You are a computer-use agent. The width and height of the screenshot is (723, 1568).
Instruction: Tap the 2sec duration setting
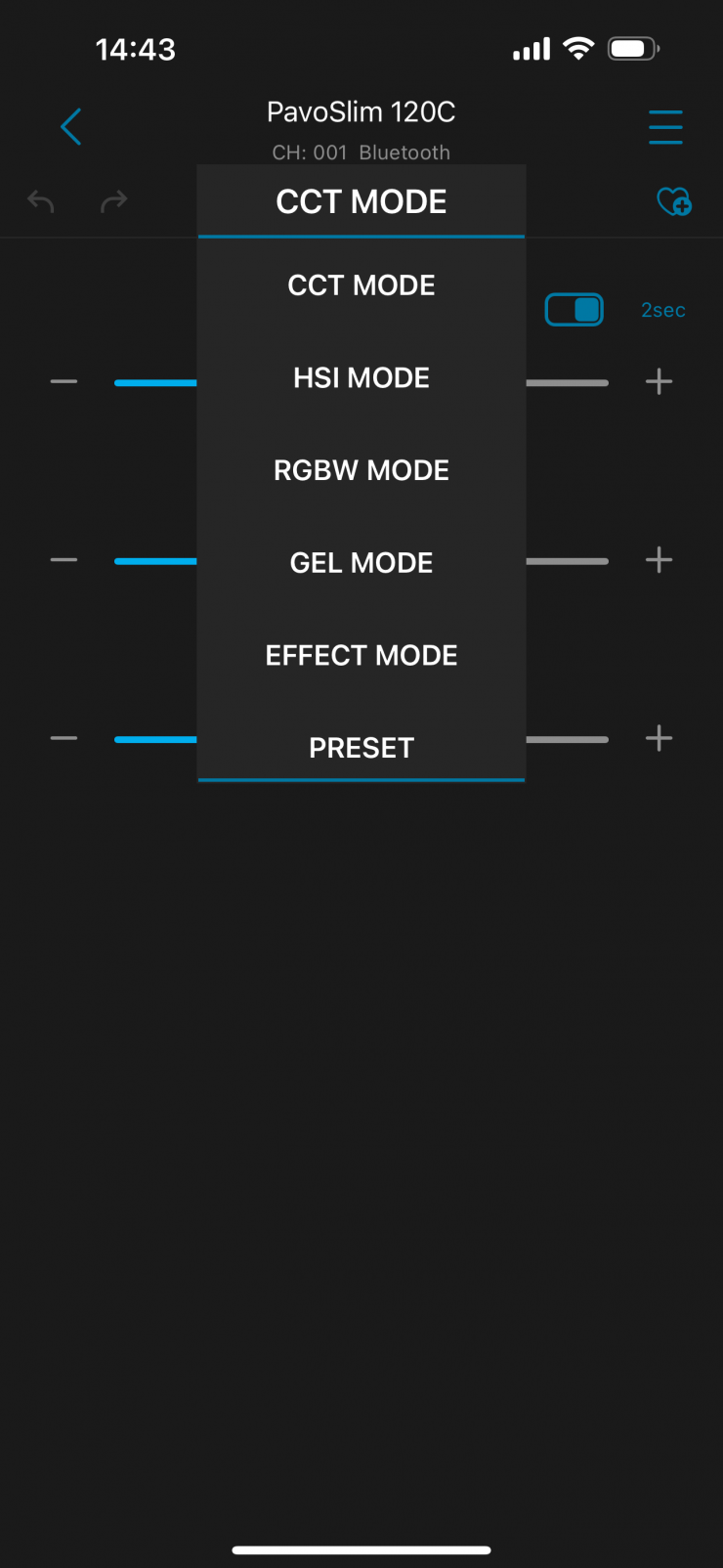(662, 310)
